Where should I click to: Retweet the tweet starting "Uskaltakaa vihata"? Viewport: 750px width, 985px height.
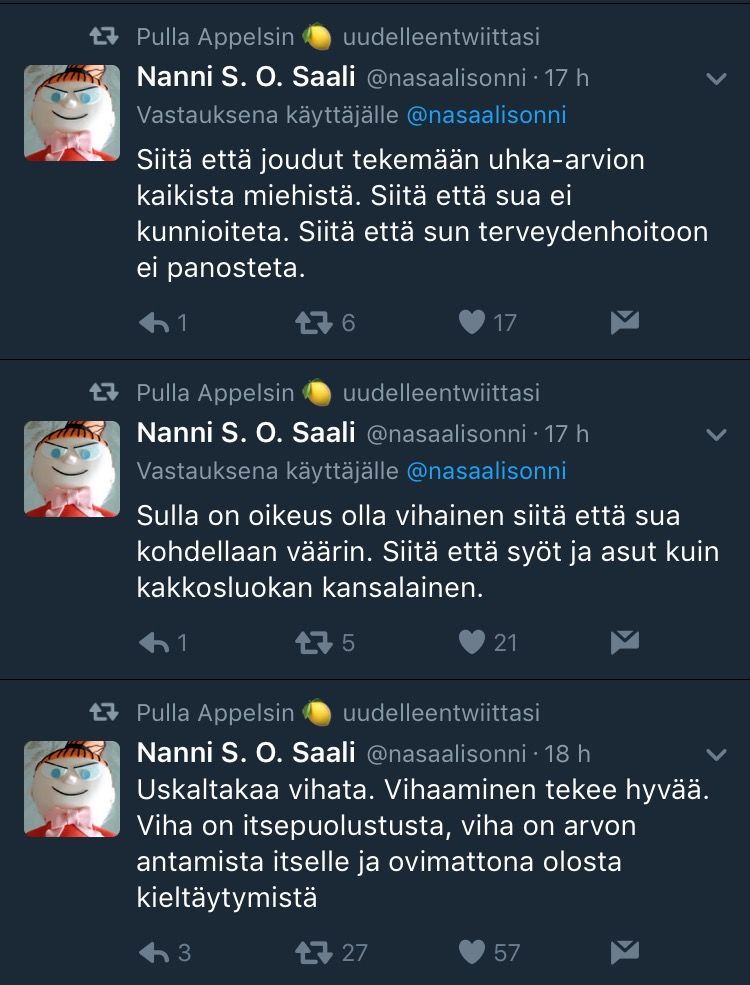(x=313, y=952)
